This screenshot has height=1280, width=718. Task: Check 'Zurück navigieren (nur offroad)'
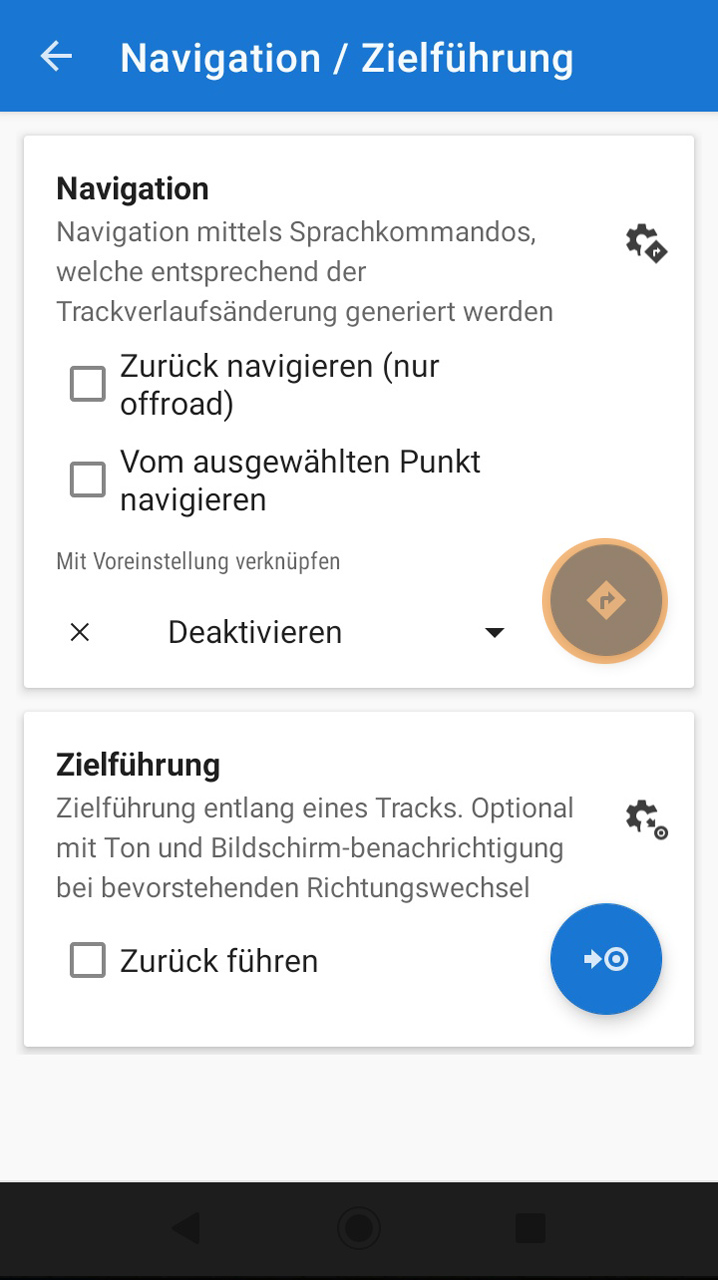click(88, 384)
